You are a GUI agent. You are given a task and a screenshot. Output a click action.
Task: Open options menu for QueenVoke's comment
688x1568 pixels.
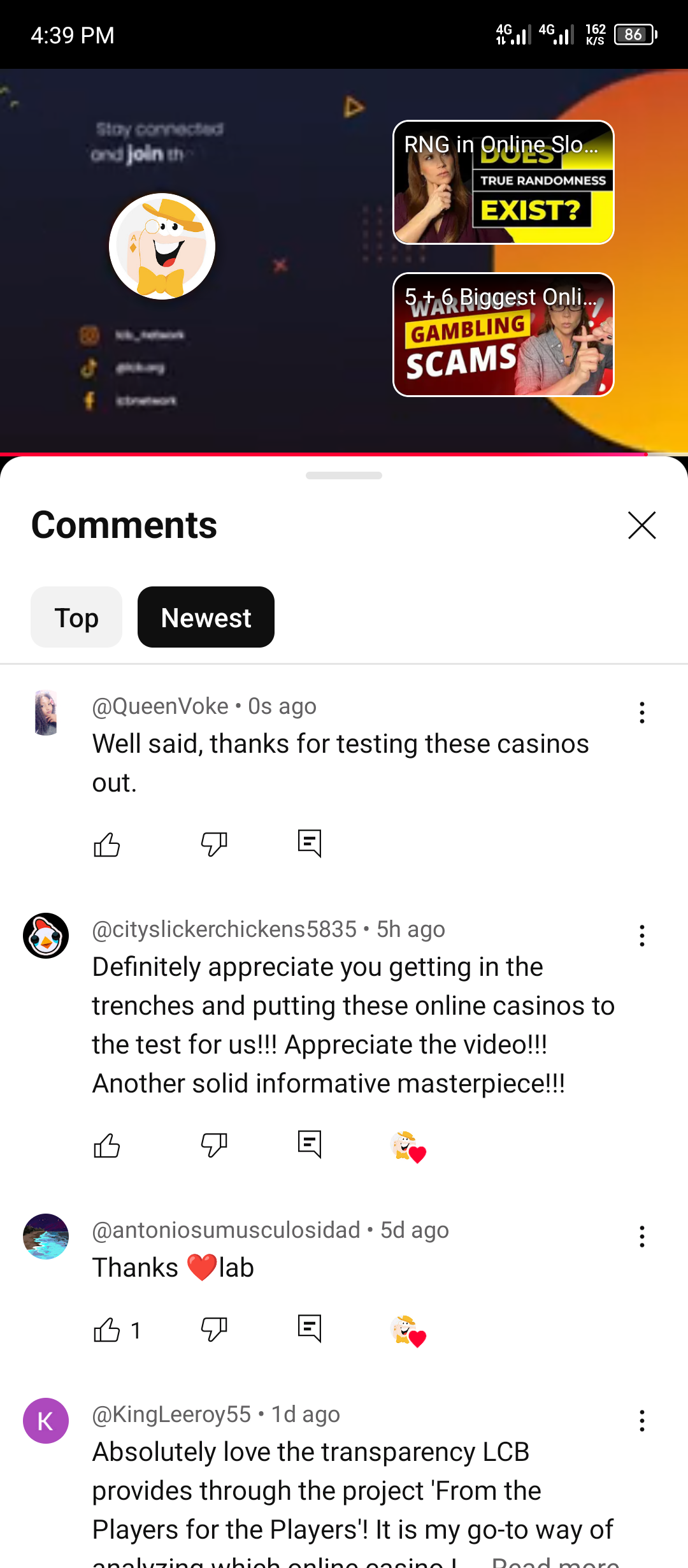641,713
